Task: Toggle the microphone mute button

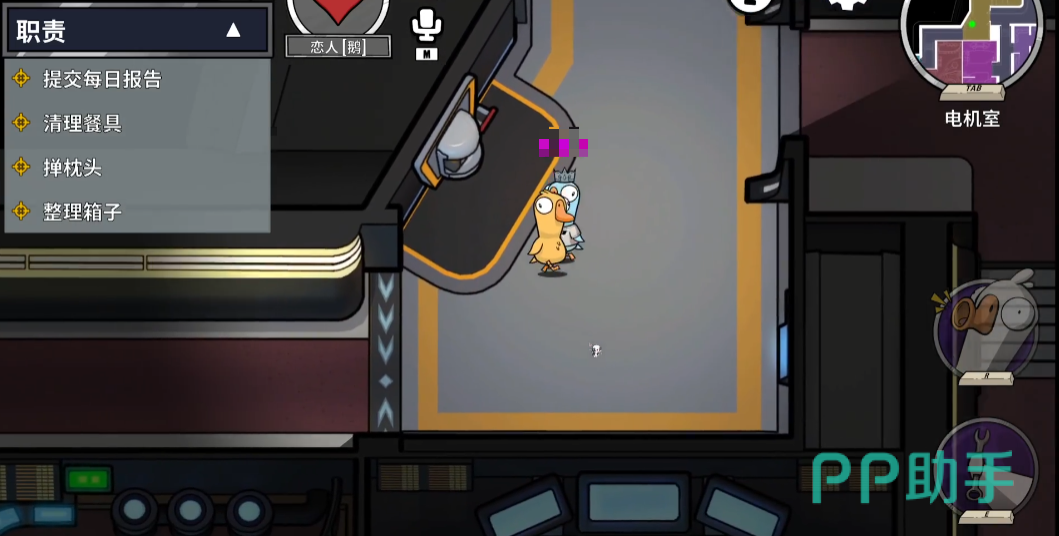Action: (x=427, y=30)
